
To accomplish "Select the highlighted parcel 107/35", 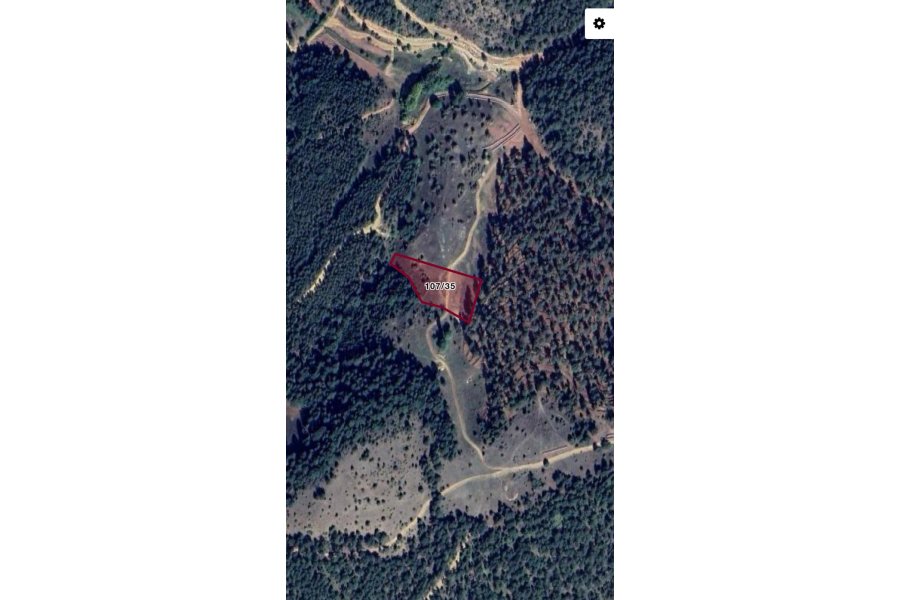I will pos(440,286).
